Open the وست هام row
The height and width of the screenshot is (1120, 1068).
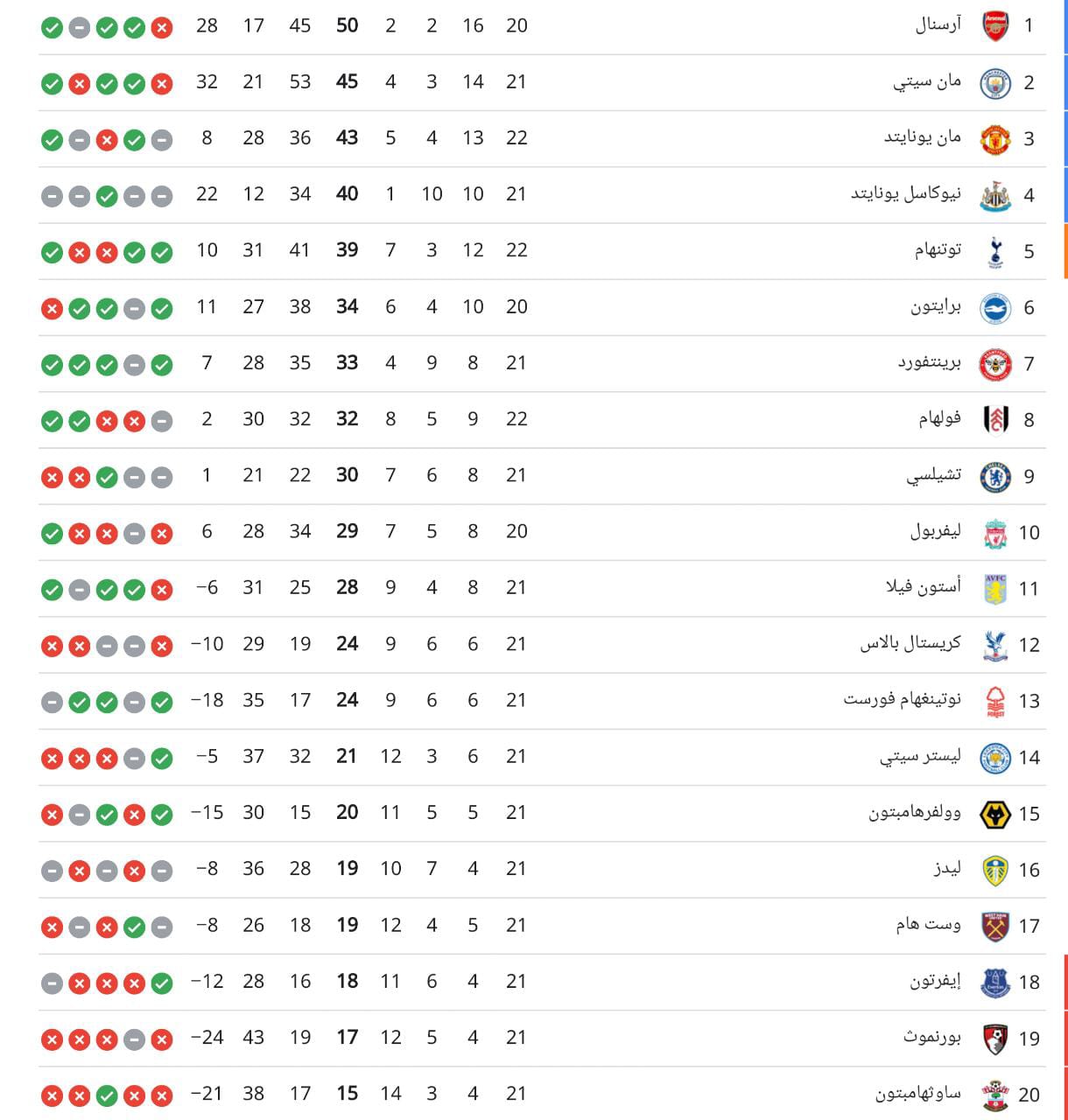(928, 925)
